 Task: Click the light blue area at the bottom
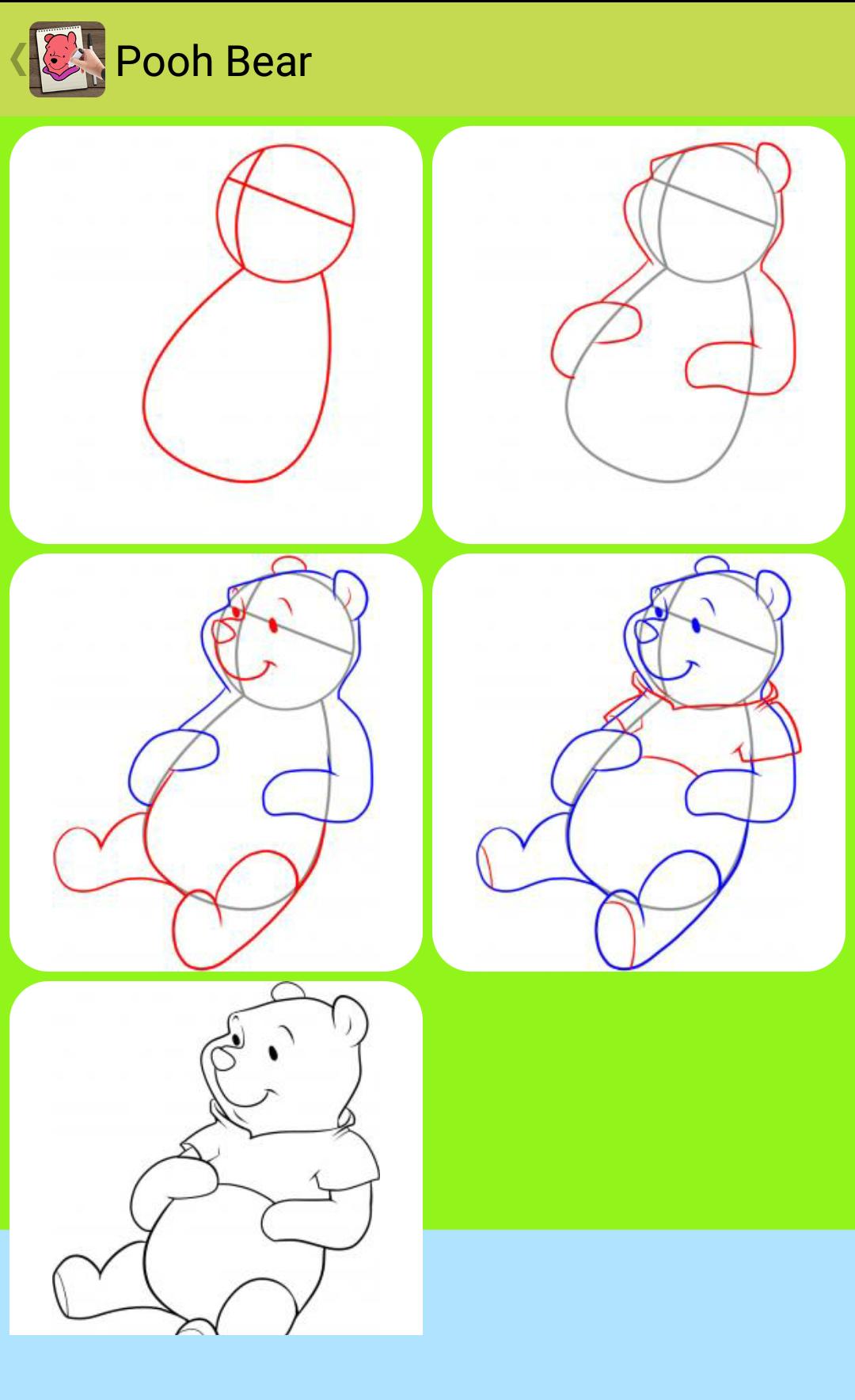(x=633, y=1314)
